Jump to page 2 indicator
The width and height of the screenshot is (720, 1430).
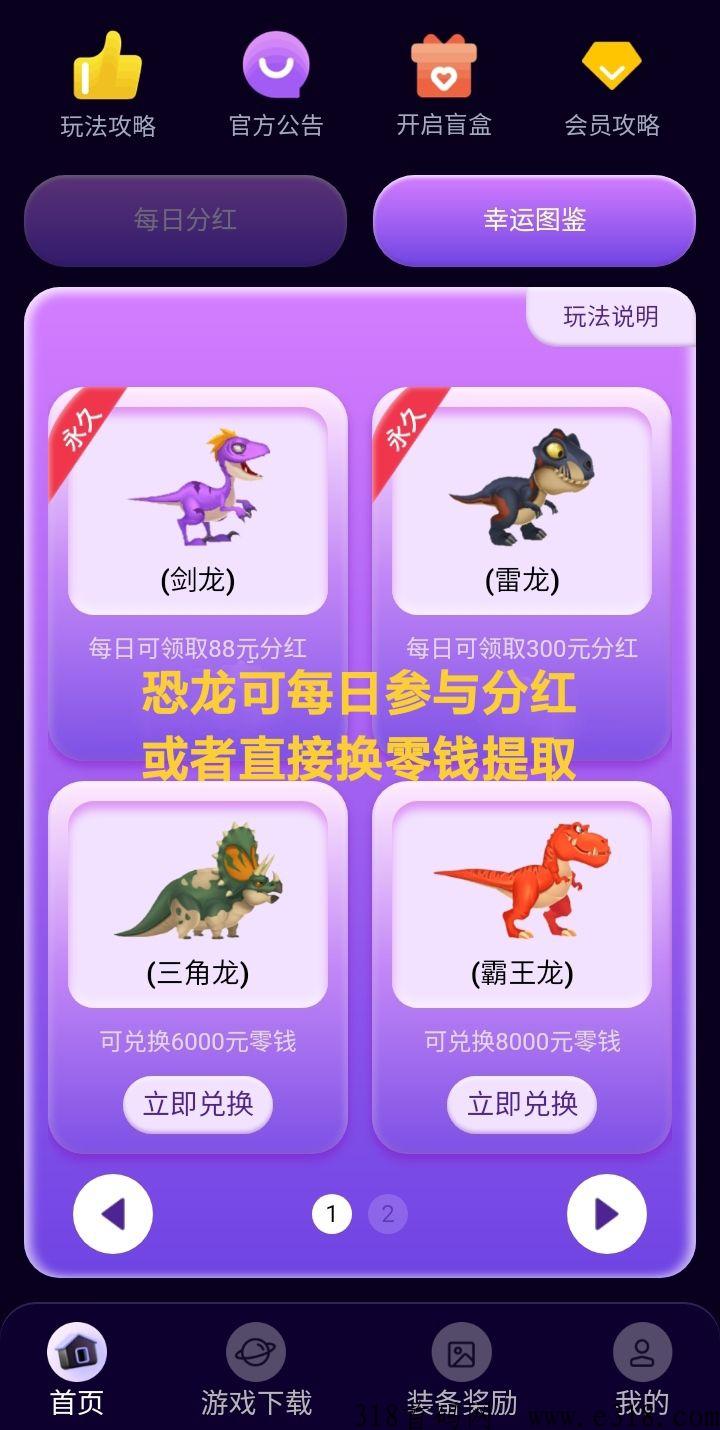388,1215
